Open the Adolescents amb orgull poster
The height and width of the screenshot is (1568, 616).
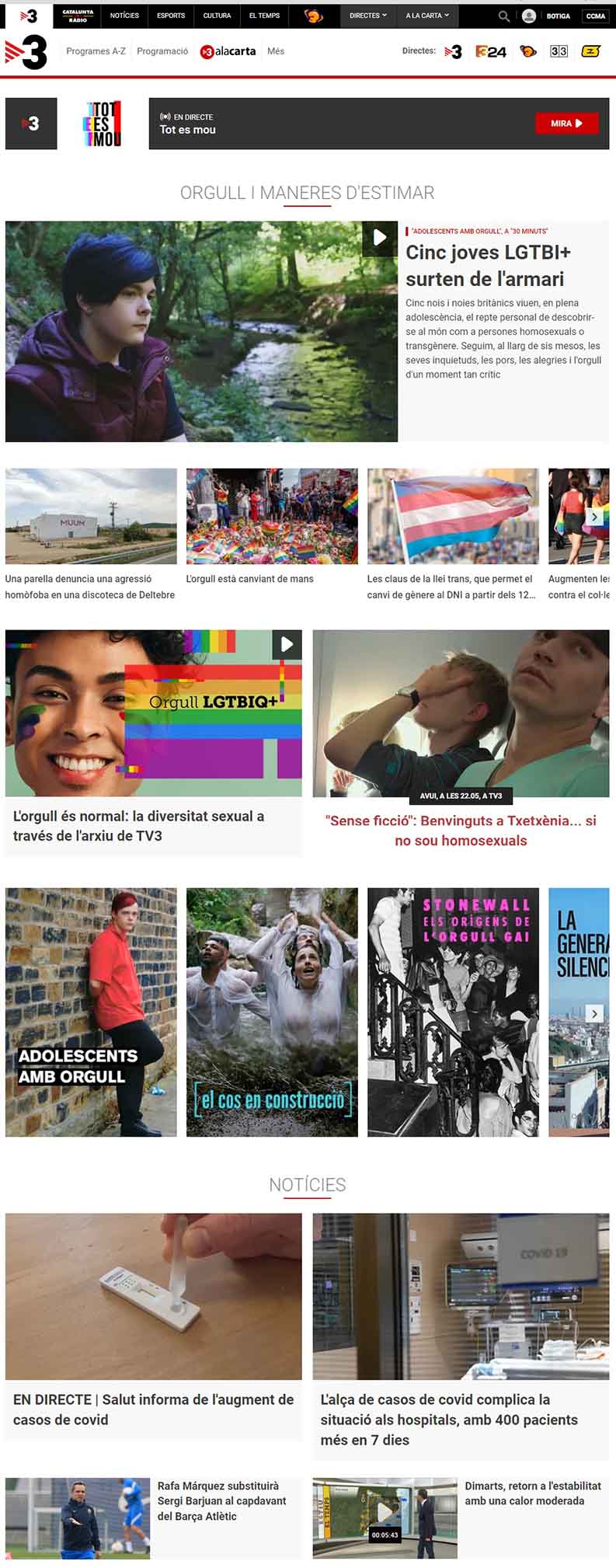coord(91,1012)
